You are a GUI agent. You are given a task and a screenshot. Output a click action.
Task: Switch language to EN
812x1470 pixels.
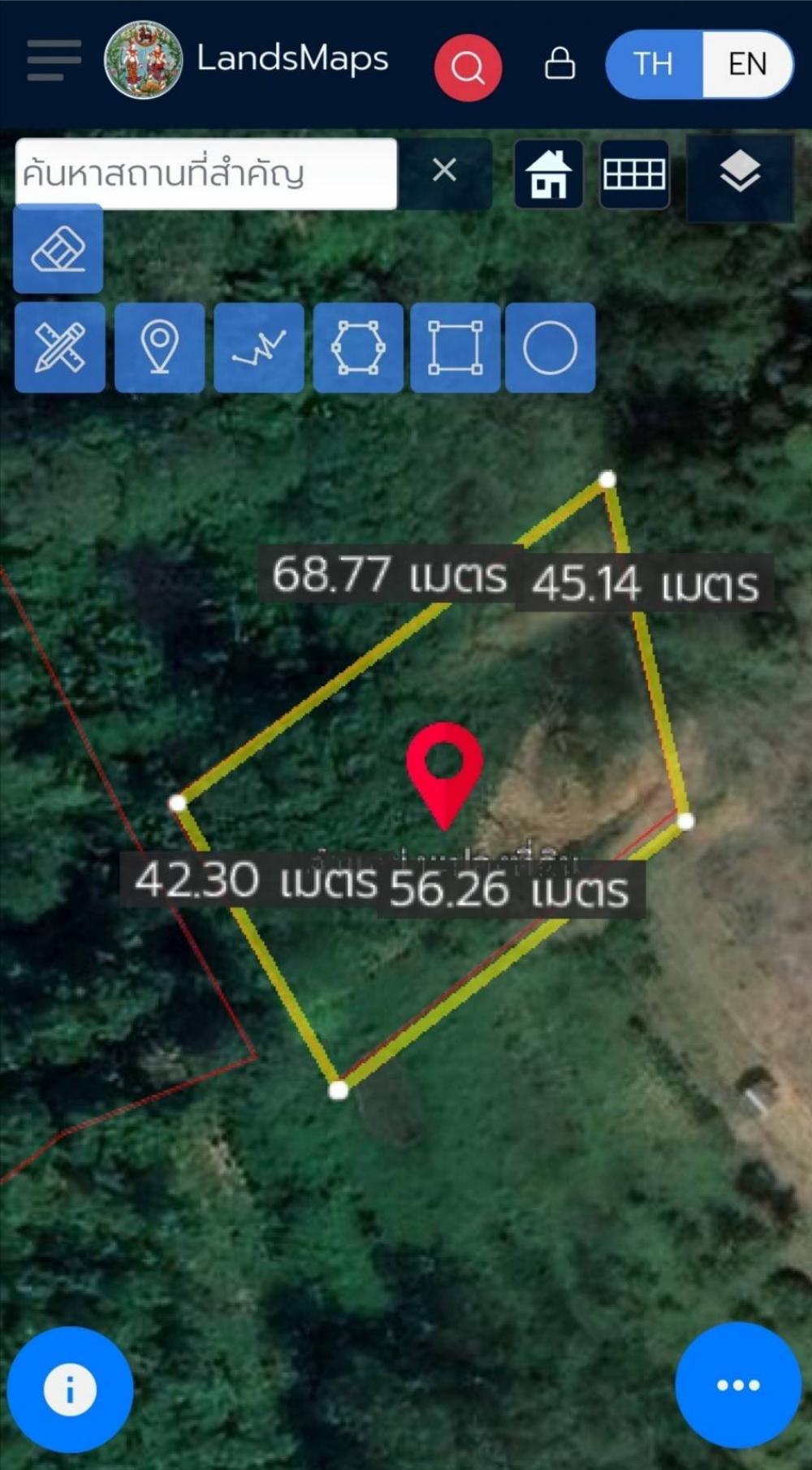[747, 64]
